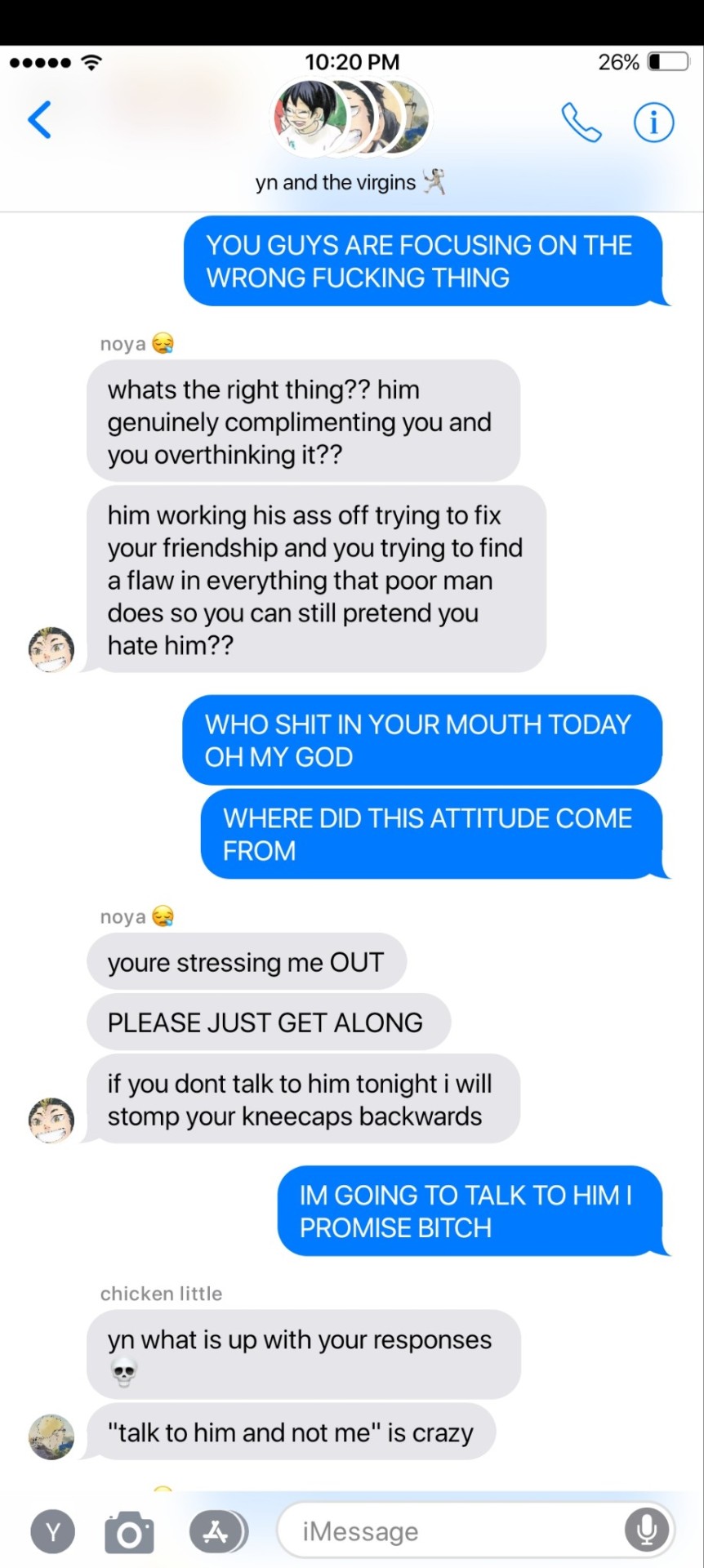The image size is (704, 1568).
Task: Open the App Store apps drawer
Action: coord(216,1531)
